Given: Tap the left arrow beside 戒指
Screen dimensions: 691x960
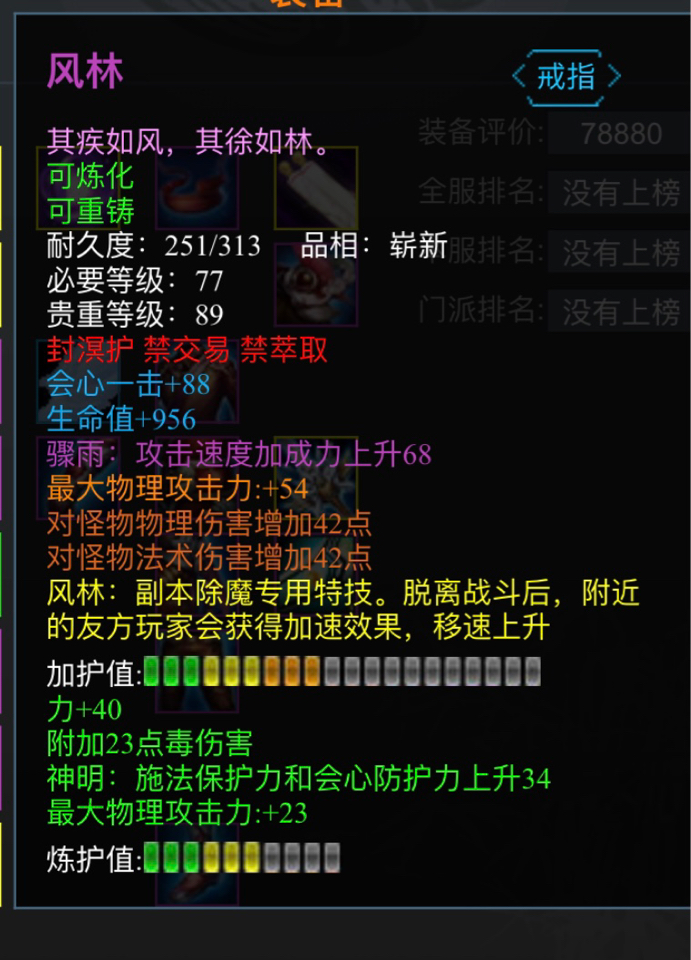Looking at the screenshot, I should pyautogui.click(x=518, y=76).
